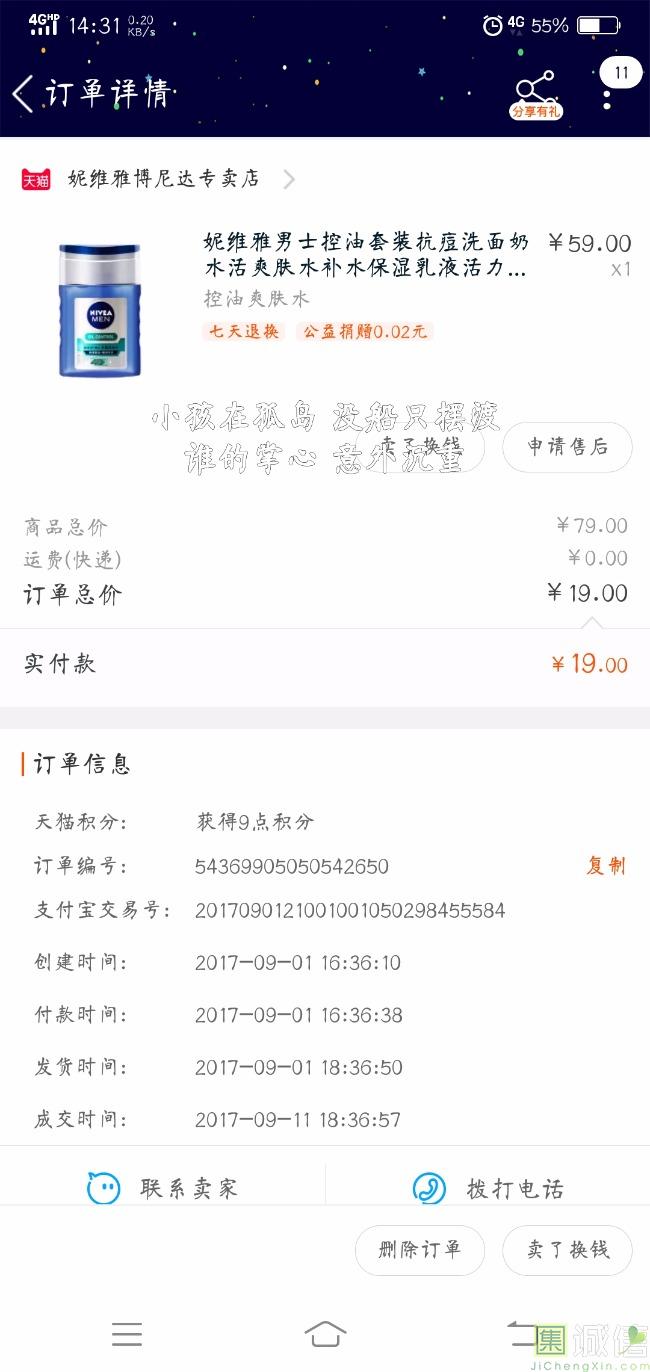Go to the system home screen
Screen dimensions: 650x1372
[x=325, y=1334]
